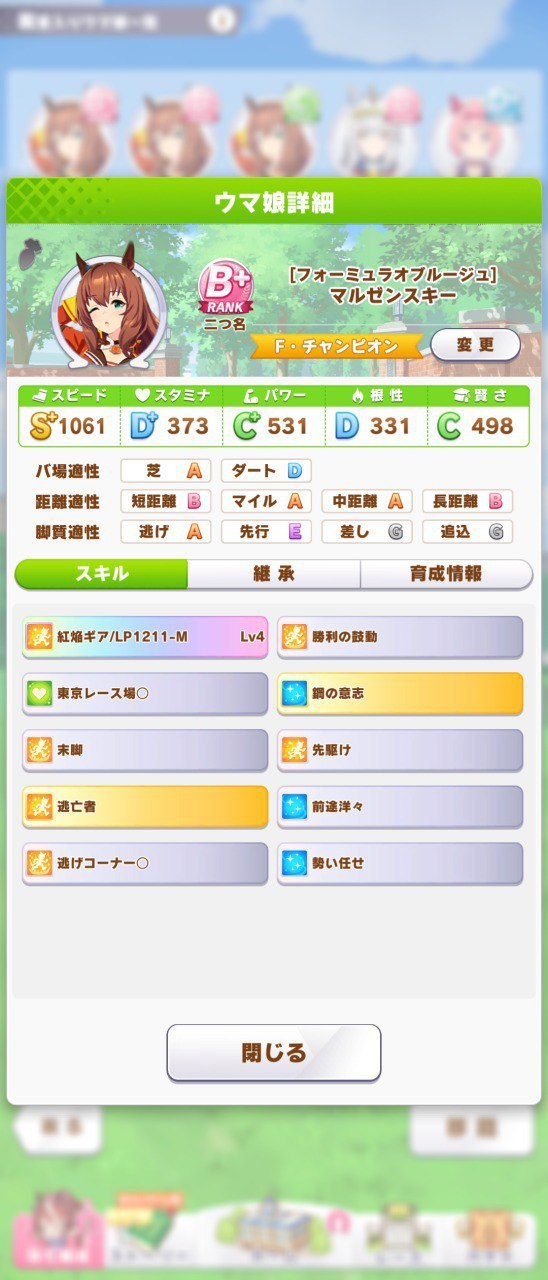Open the 先駆け skill entry

tap(400, 749)
